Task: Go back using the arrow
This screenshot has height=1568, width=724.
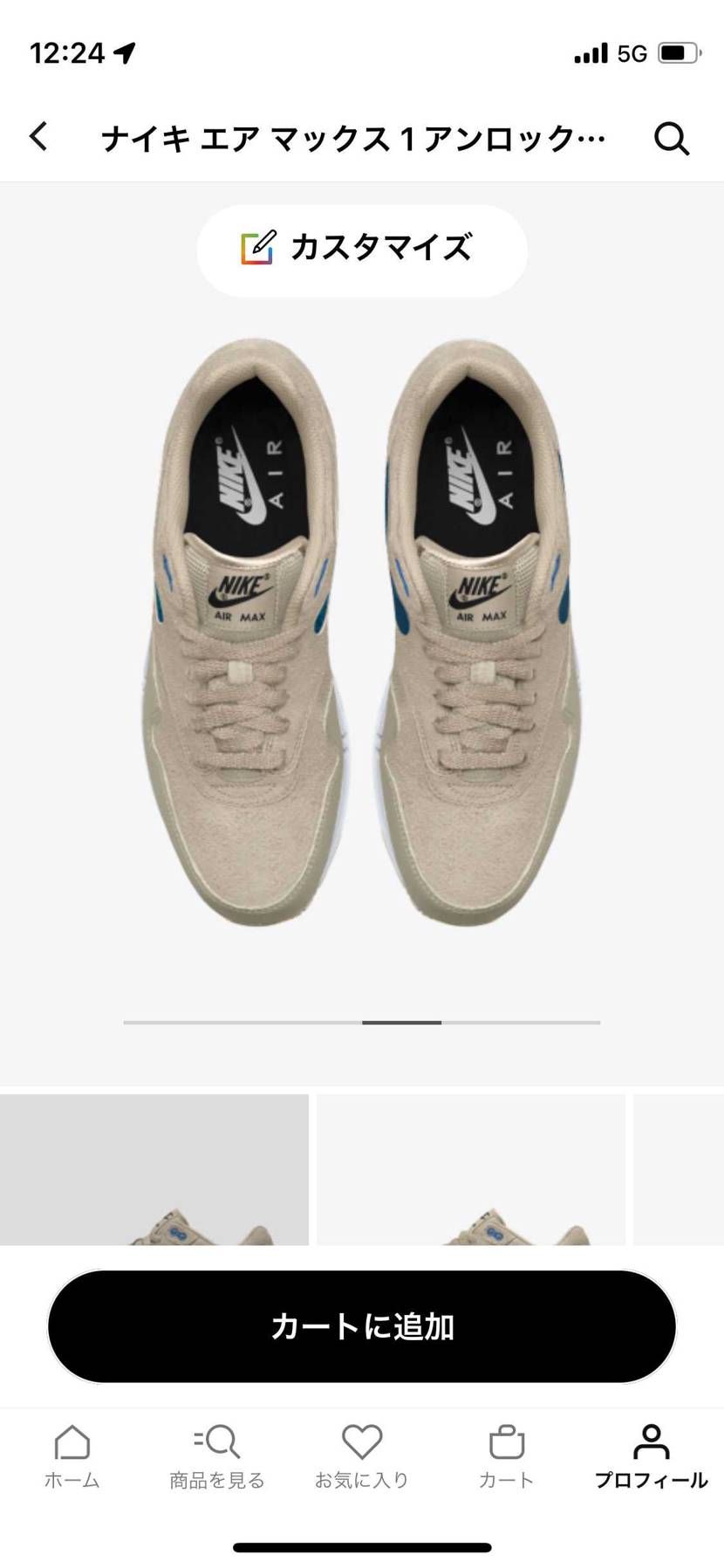Action: [38, 137]
